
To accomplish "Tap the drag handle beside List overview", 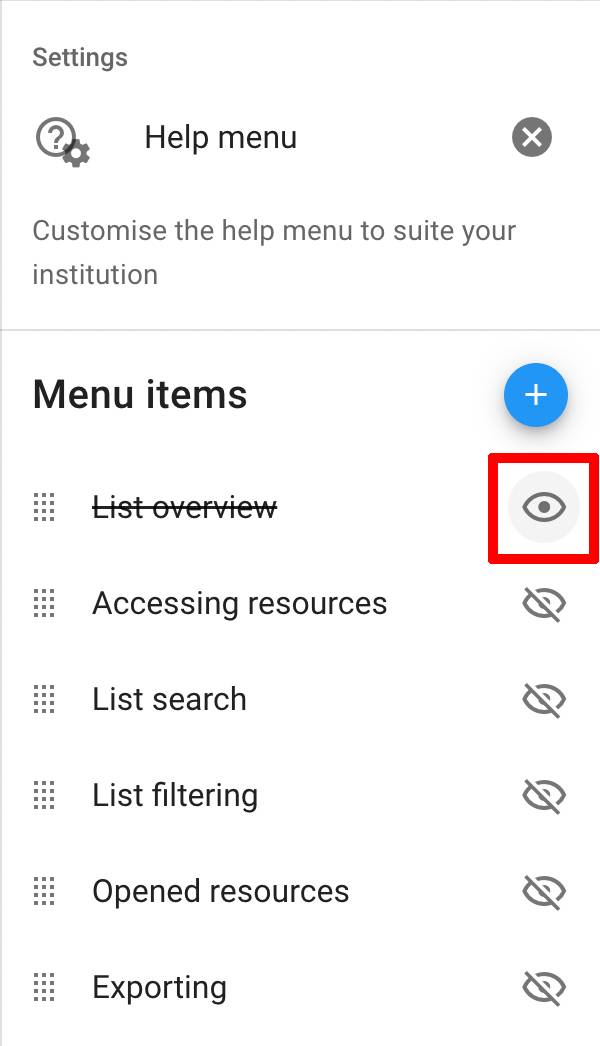I will coord(44,508).
